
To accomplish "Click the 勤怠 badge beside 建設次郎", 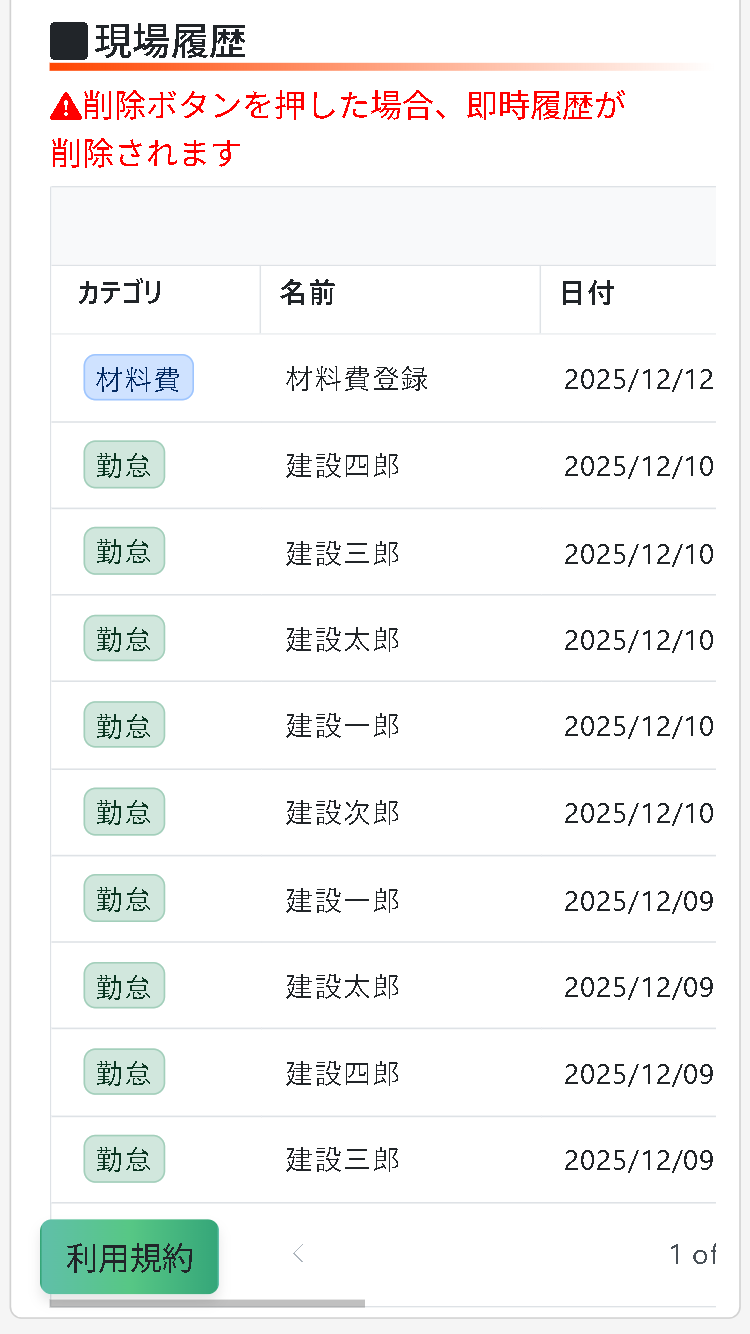I will pos(124,811).
